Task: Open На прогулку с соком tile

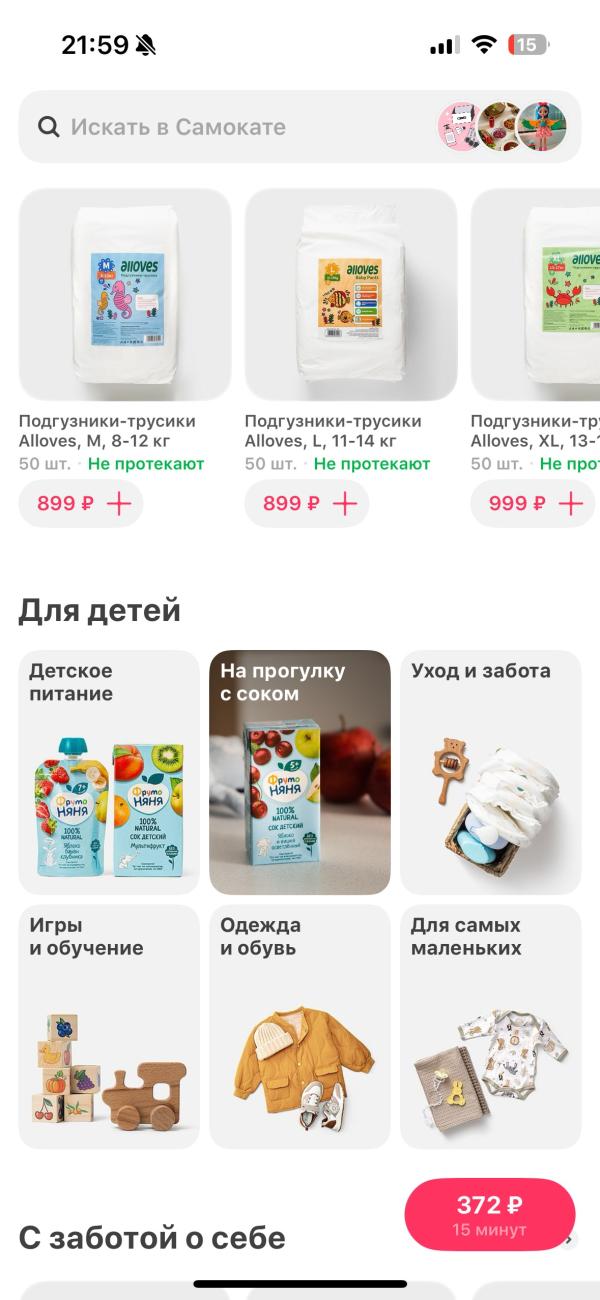Action: tap(300, 772)
